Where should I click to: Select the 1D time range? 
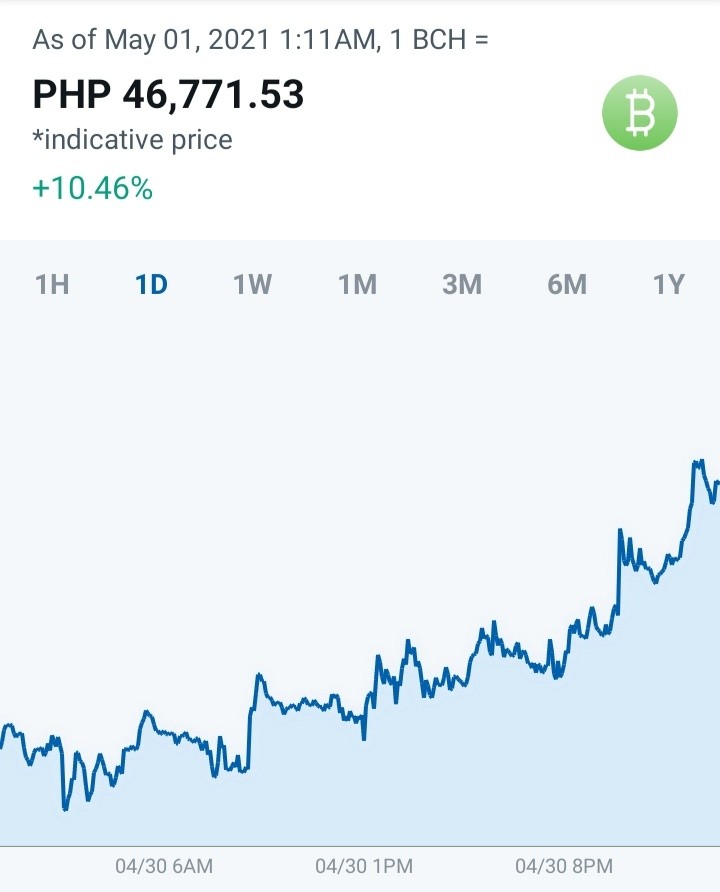(151, 284)
